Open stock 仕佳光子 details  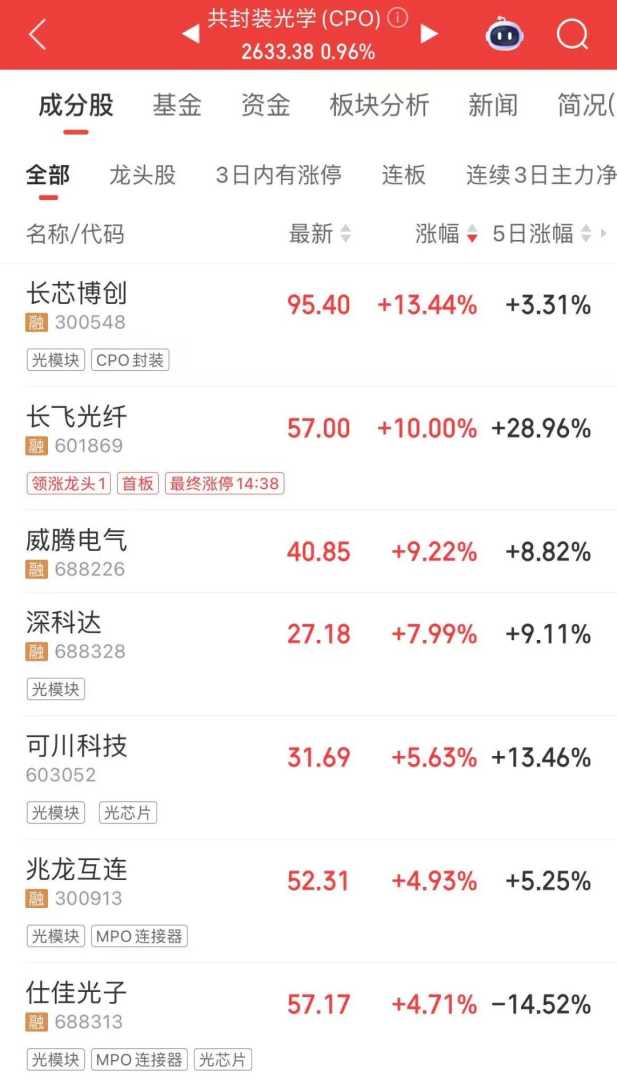tap(77, 993)
